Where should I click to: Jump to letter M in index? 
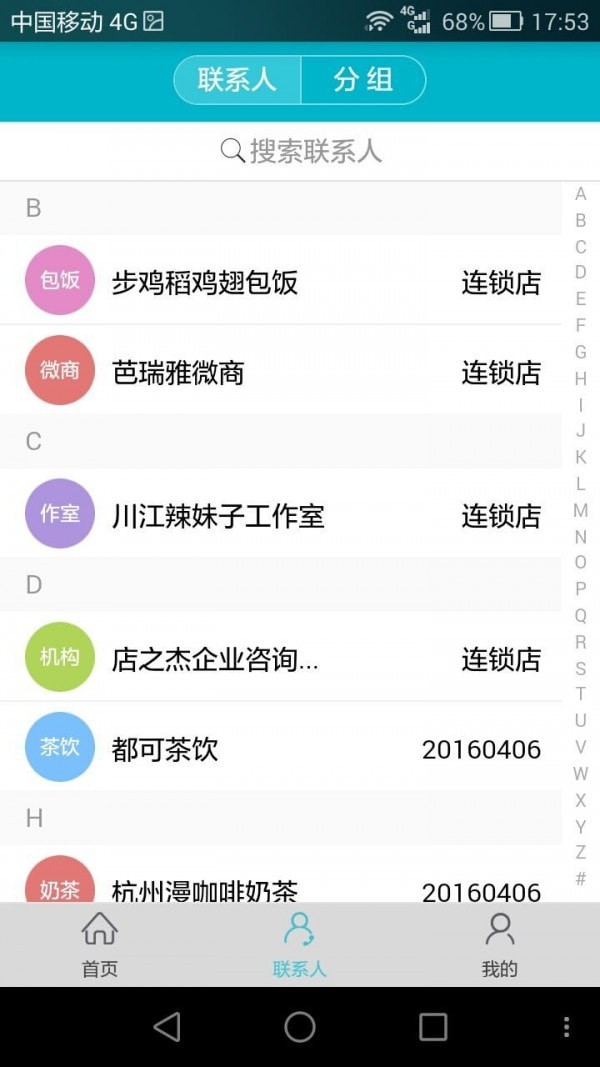[580, 510]
